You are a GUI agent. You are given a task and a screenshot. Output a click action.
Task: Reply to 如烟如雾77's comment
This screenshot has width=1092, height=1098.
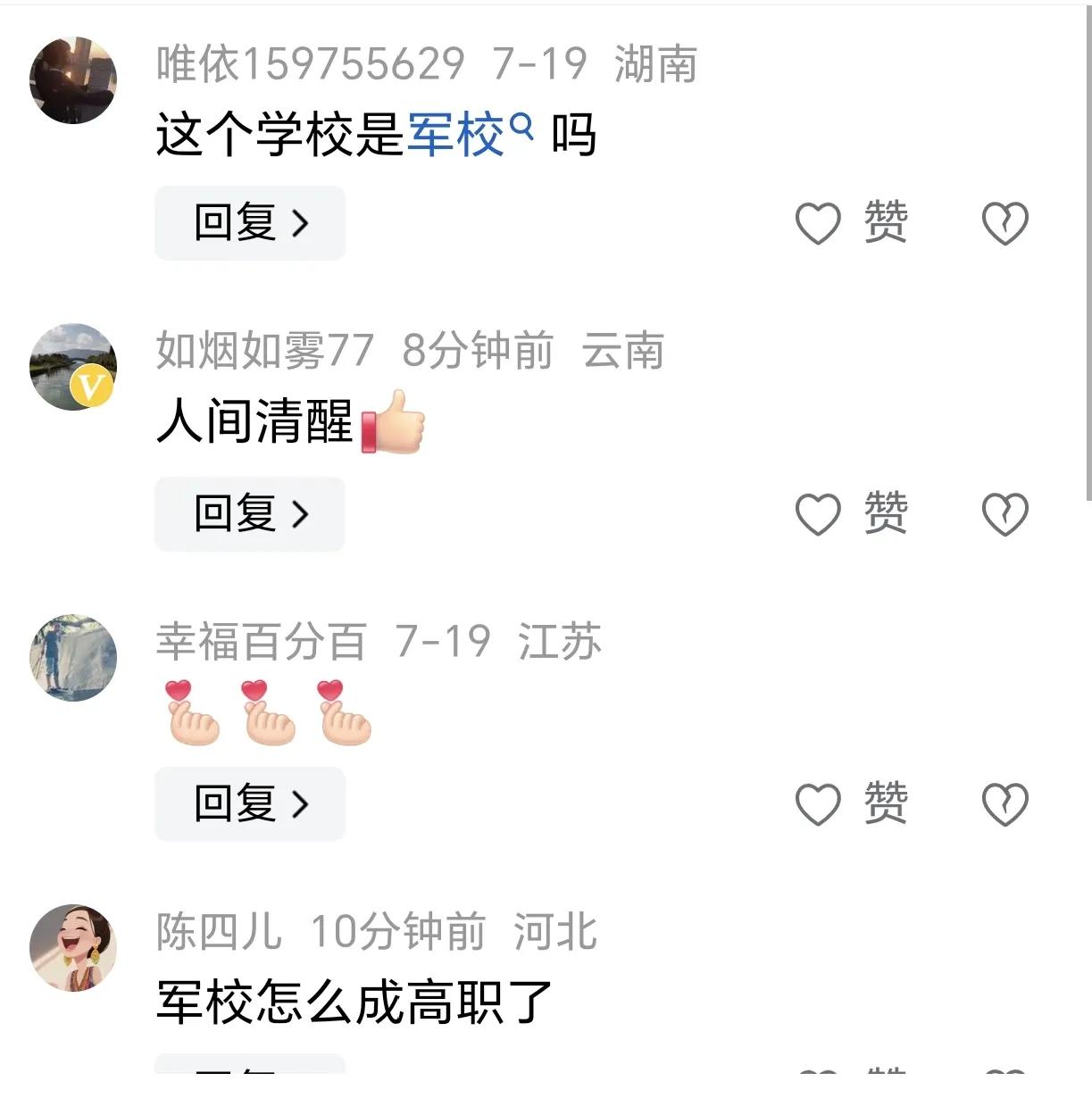coord(250,514)
